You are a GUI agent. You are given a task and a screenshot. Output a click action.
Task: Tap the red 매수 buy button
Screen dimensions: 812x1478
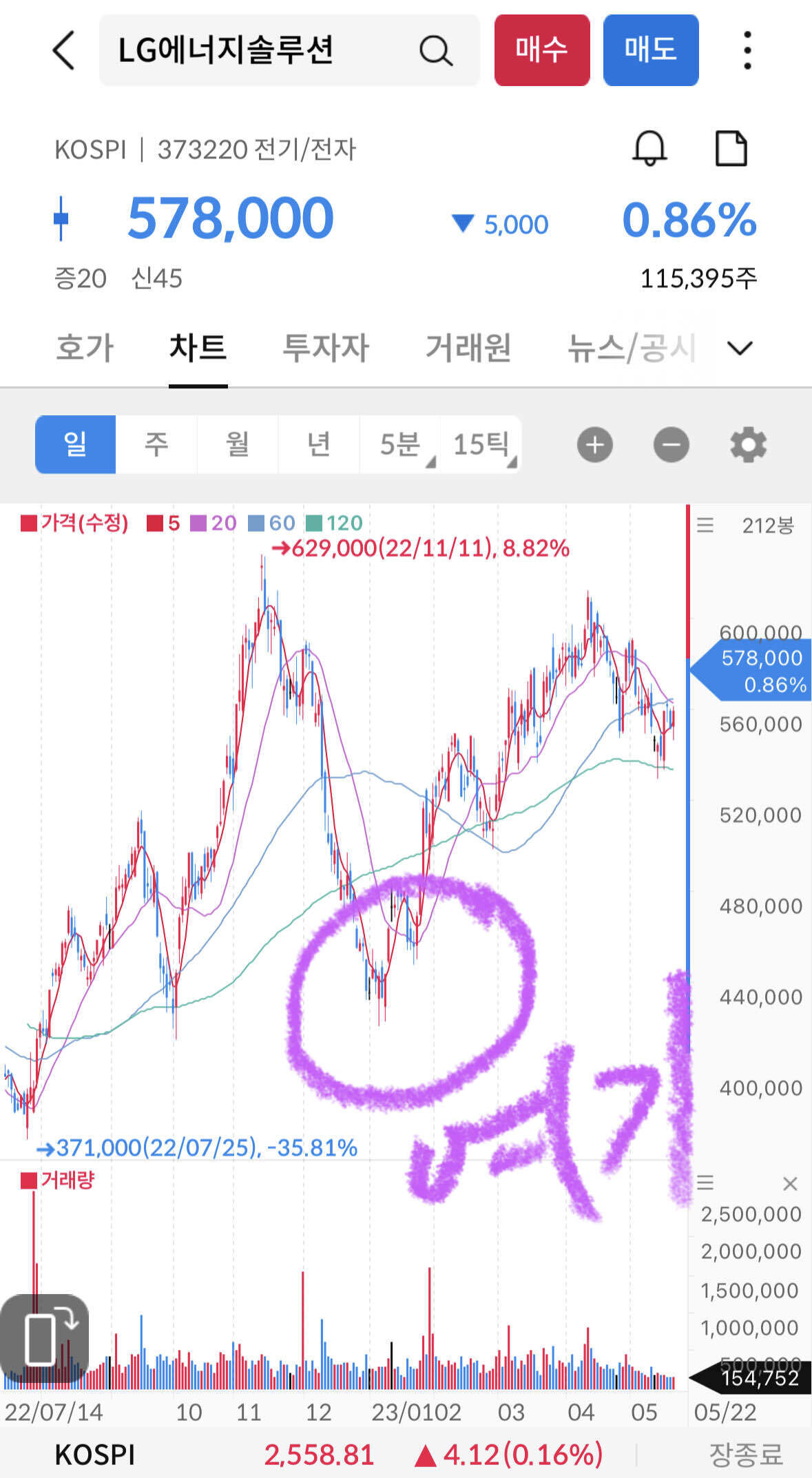coord(542,50)
